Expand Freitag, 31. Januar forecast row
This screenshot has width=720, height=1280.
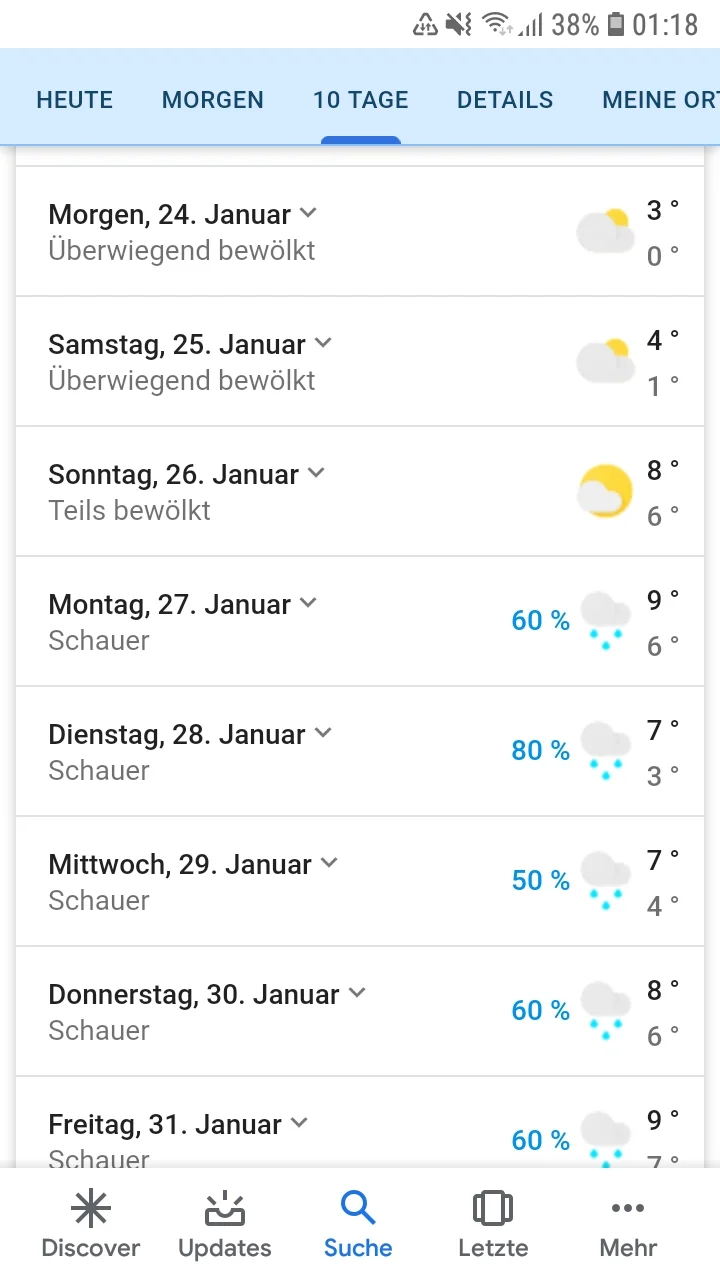point(298,1122)
